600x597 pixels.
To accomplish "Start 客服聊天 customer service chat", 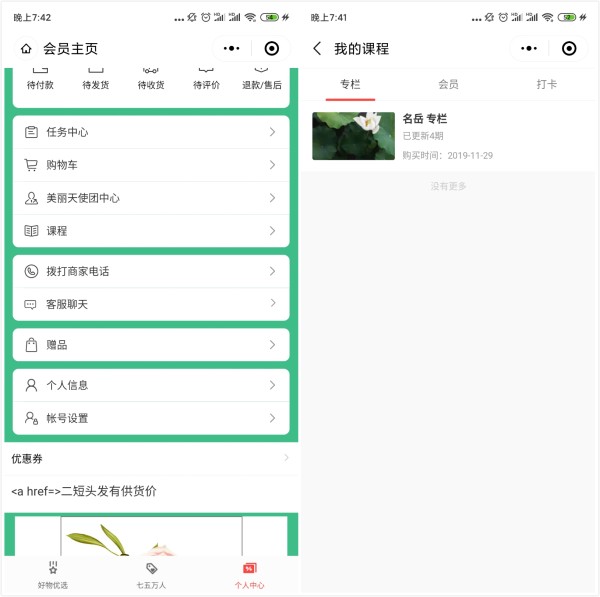I will (150, 304).
